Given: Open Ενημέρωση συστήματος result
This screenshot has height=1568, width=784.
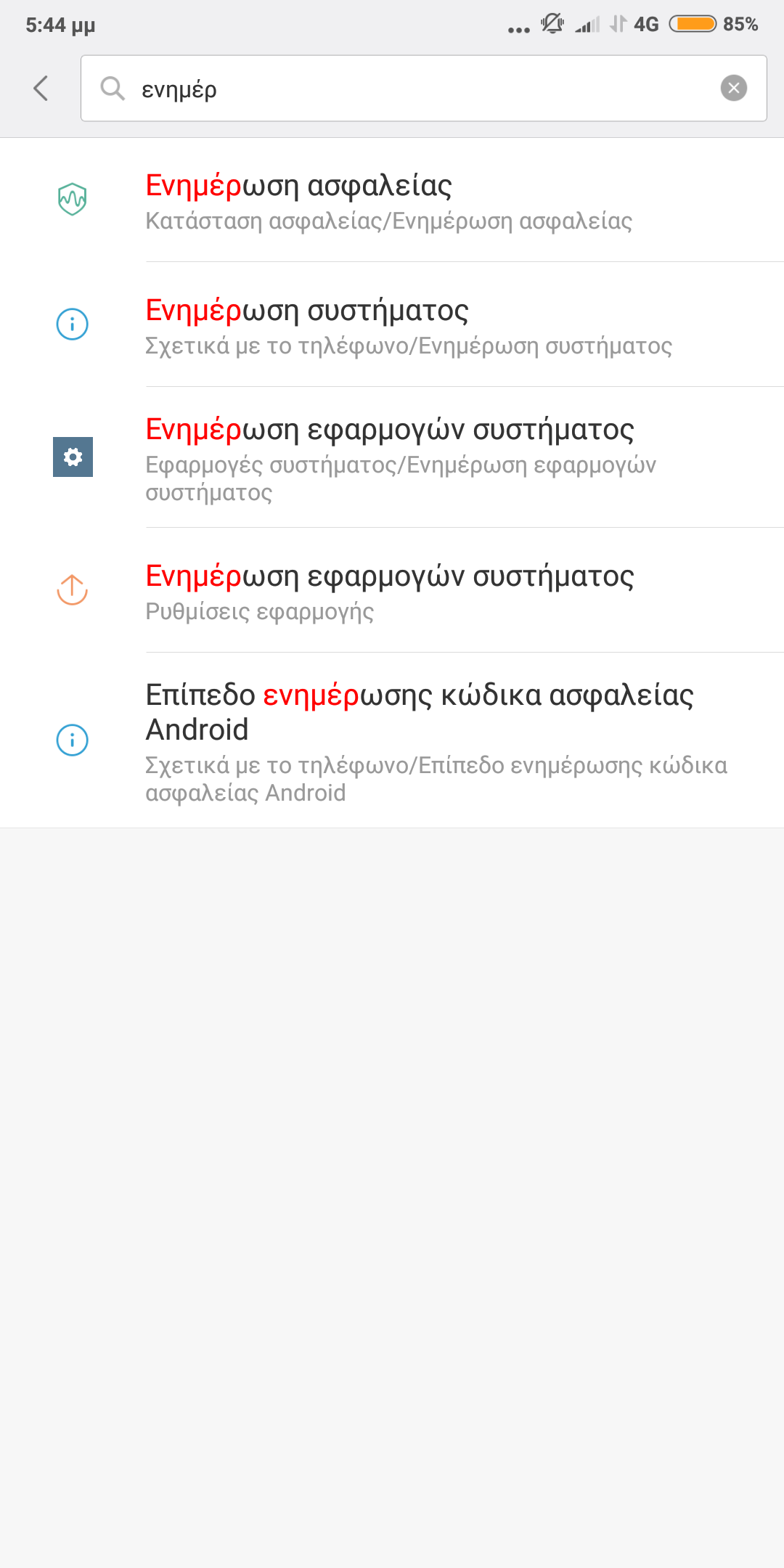Looking at the screenshot, I should [392, 325].
